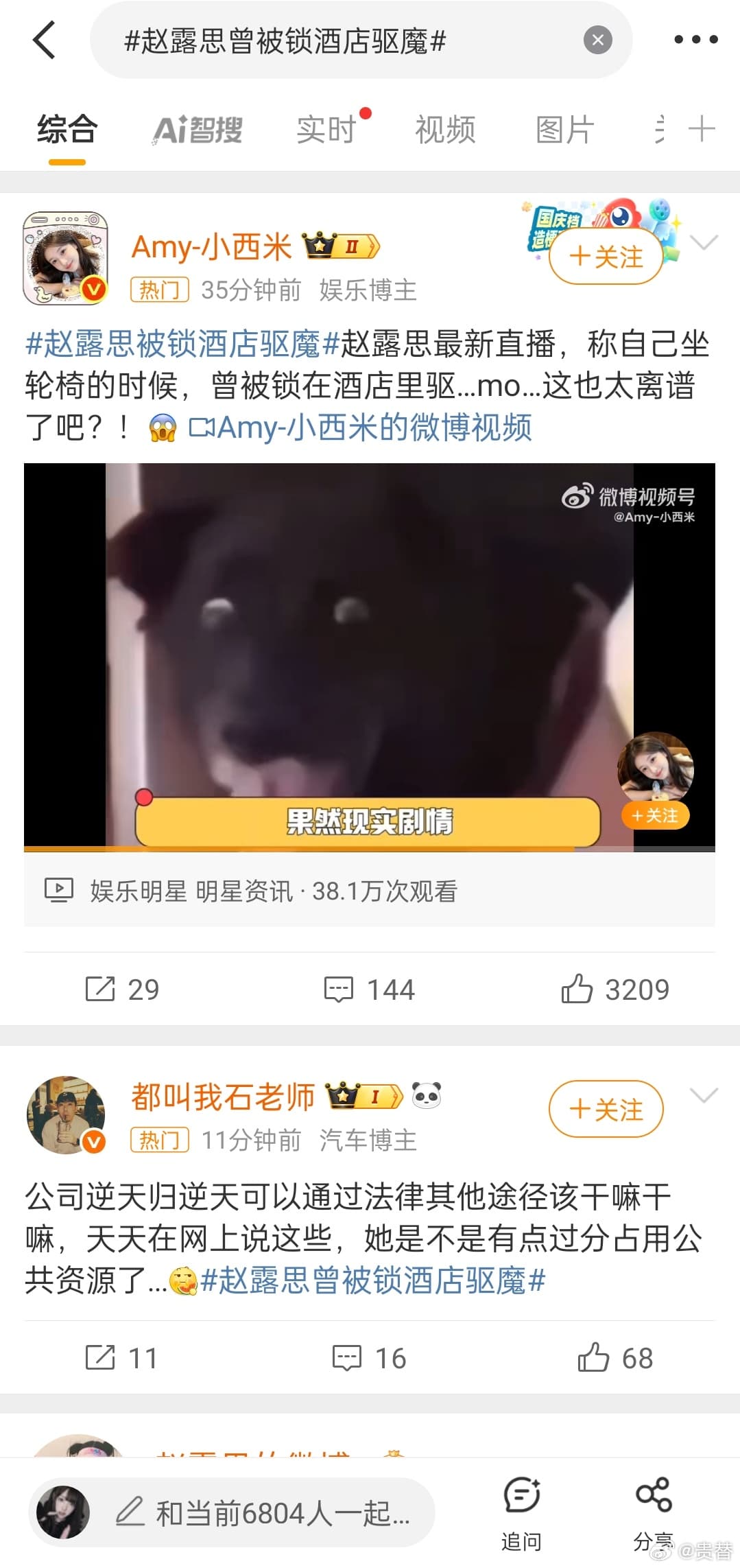Add a tab with the plus icon
Viewport: 740px width, 1568px height.
point(702,129)
